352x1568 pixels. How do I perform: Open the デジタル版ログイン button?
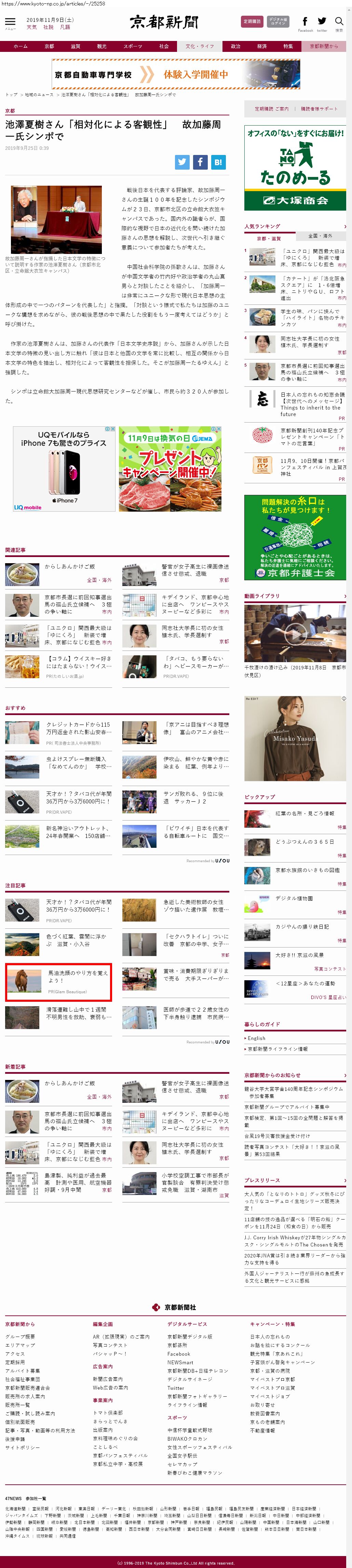(x=278, y=21)
